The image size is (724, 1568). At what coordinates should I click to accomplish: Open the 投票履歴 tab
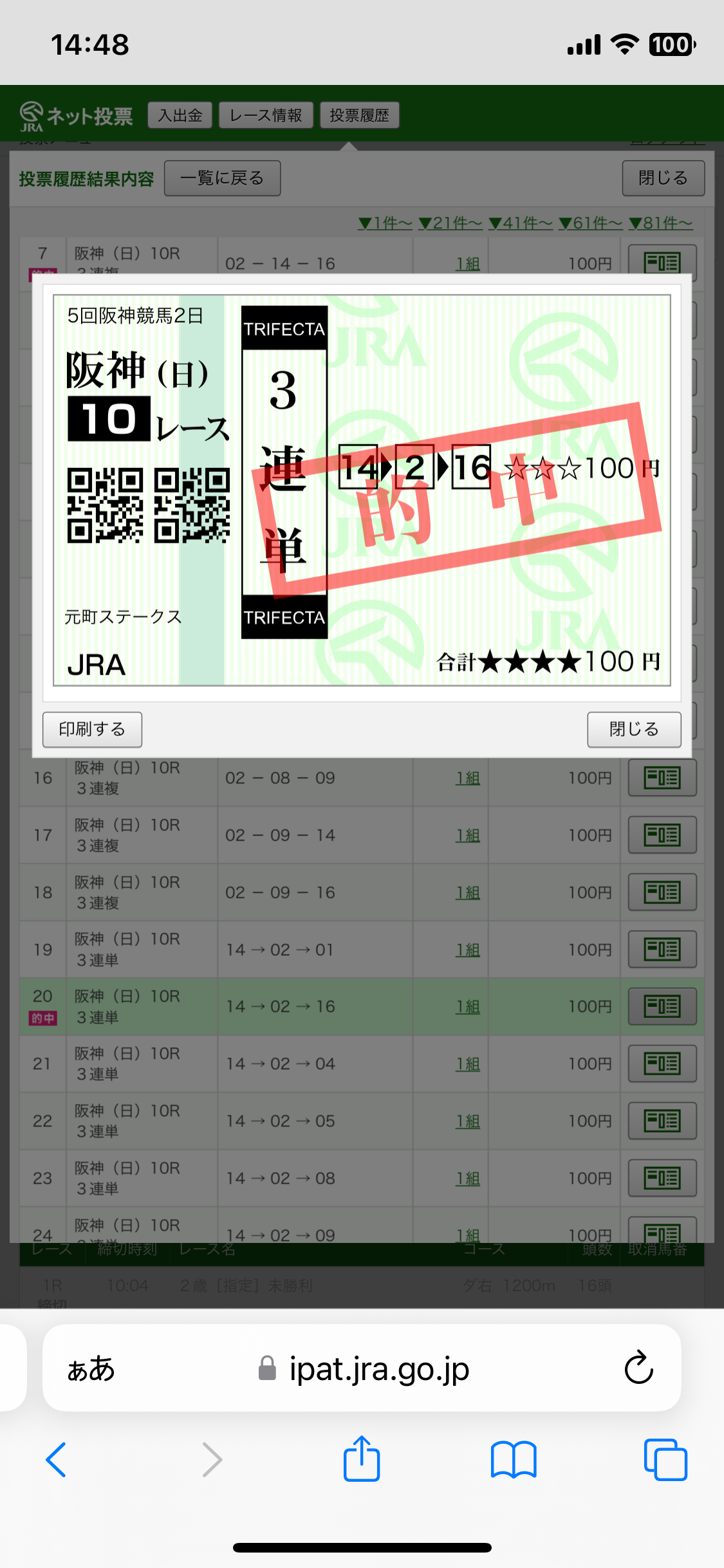pos(359,115)
